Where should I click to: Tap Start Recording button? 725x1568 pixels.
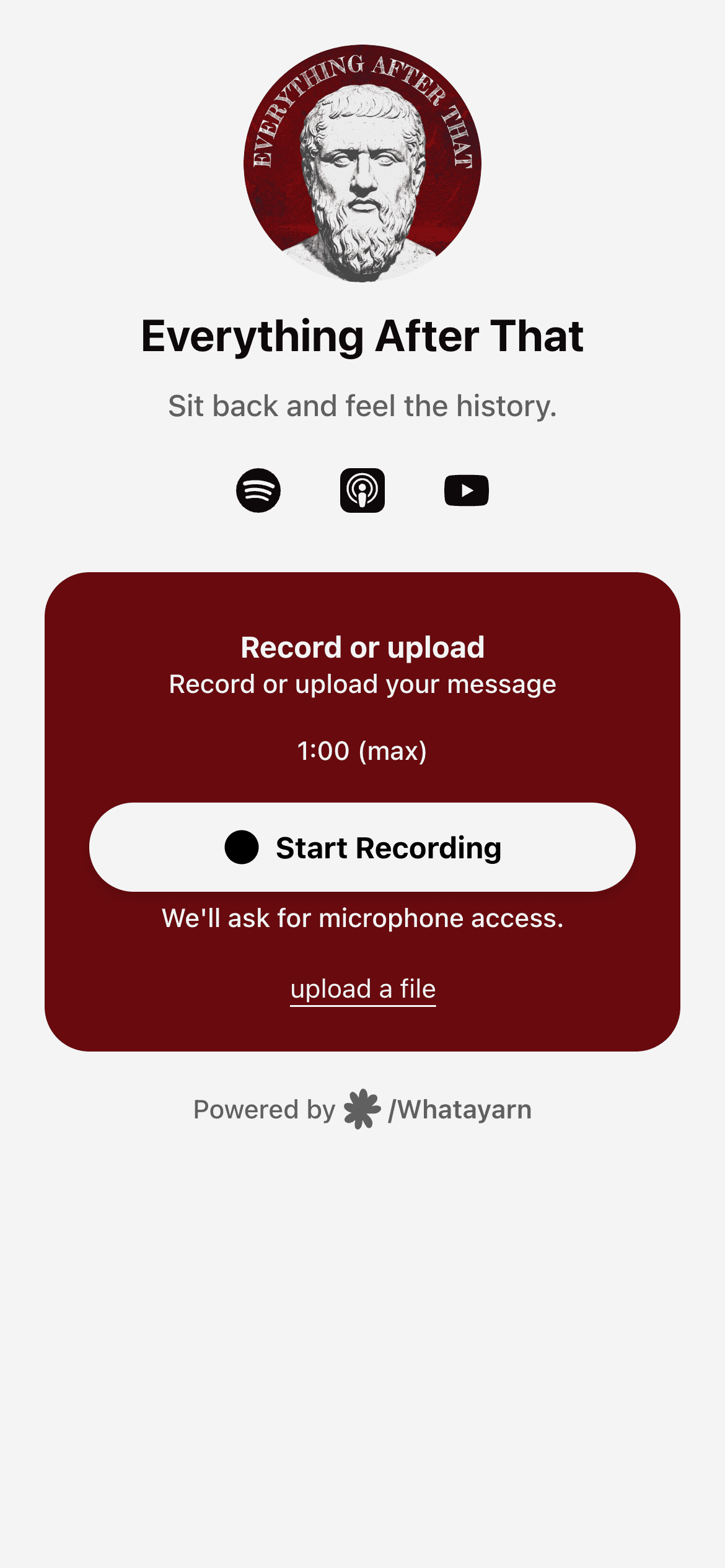point(362,847)
